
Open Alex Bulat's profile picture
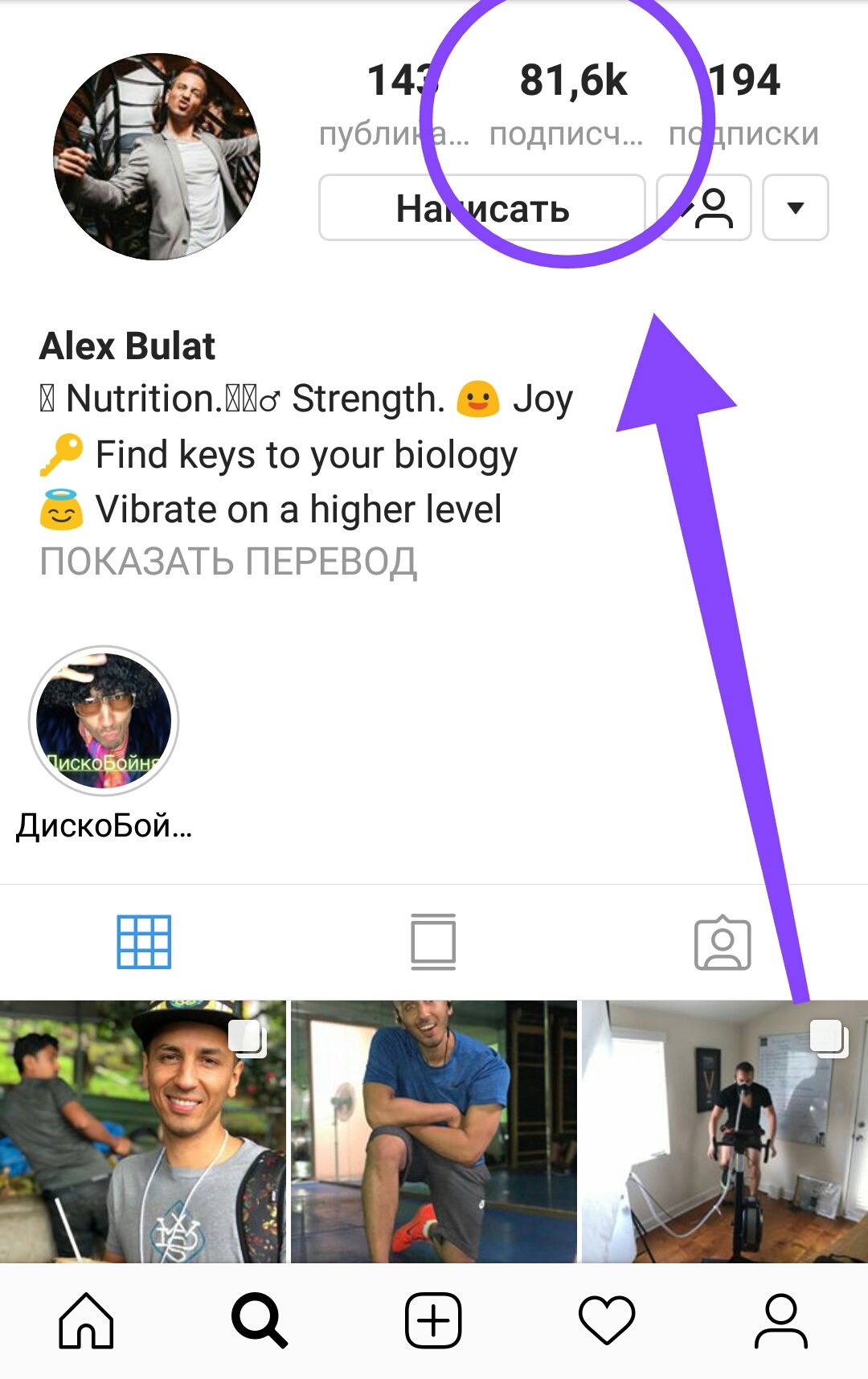(157, 157)
